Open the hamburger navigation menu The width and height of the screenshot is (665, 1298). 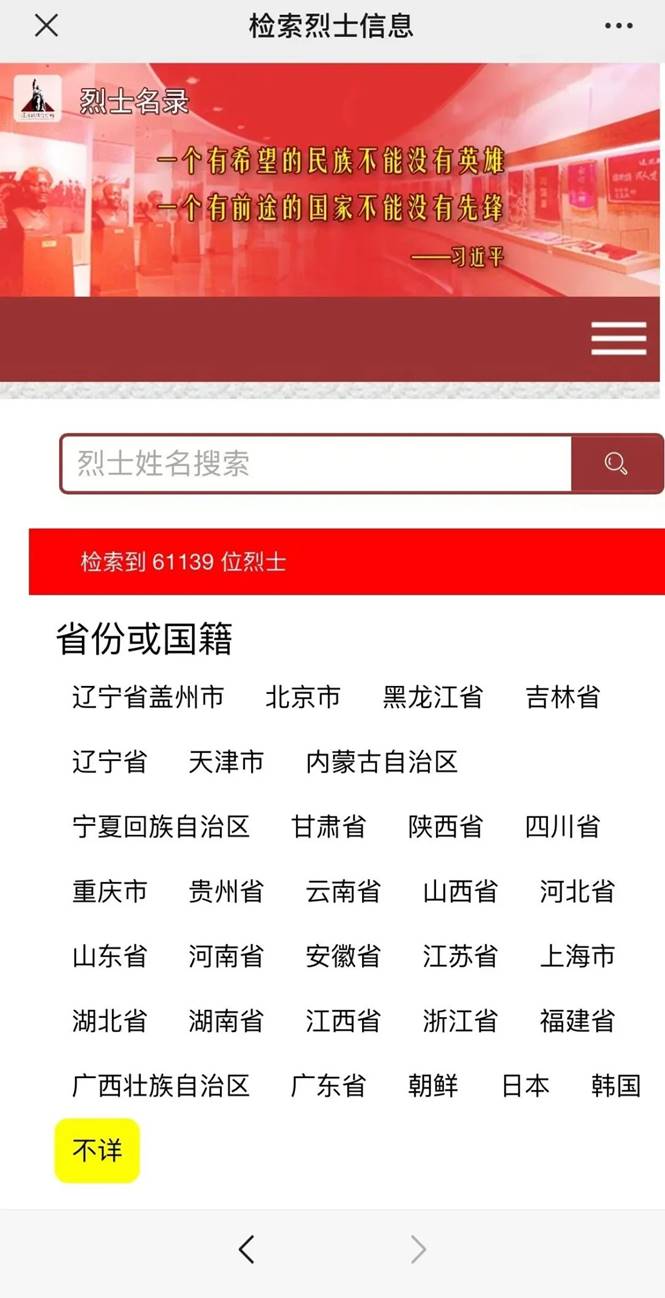[x=618, y=339]
